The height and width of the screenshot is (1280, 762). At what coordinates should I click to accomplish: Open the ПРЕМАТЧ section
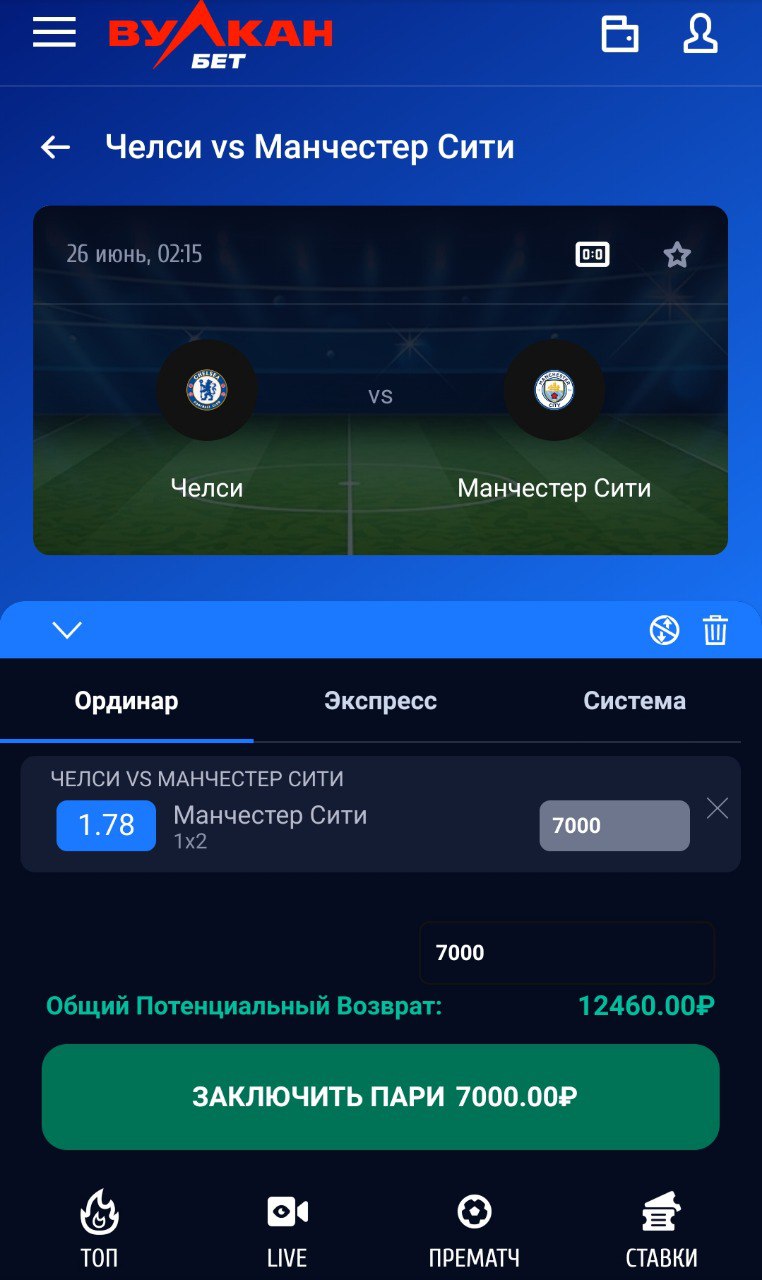(474, 1228)
